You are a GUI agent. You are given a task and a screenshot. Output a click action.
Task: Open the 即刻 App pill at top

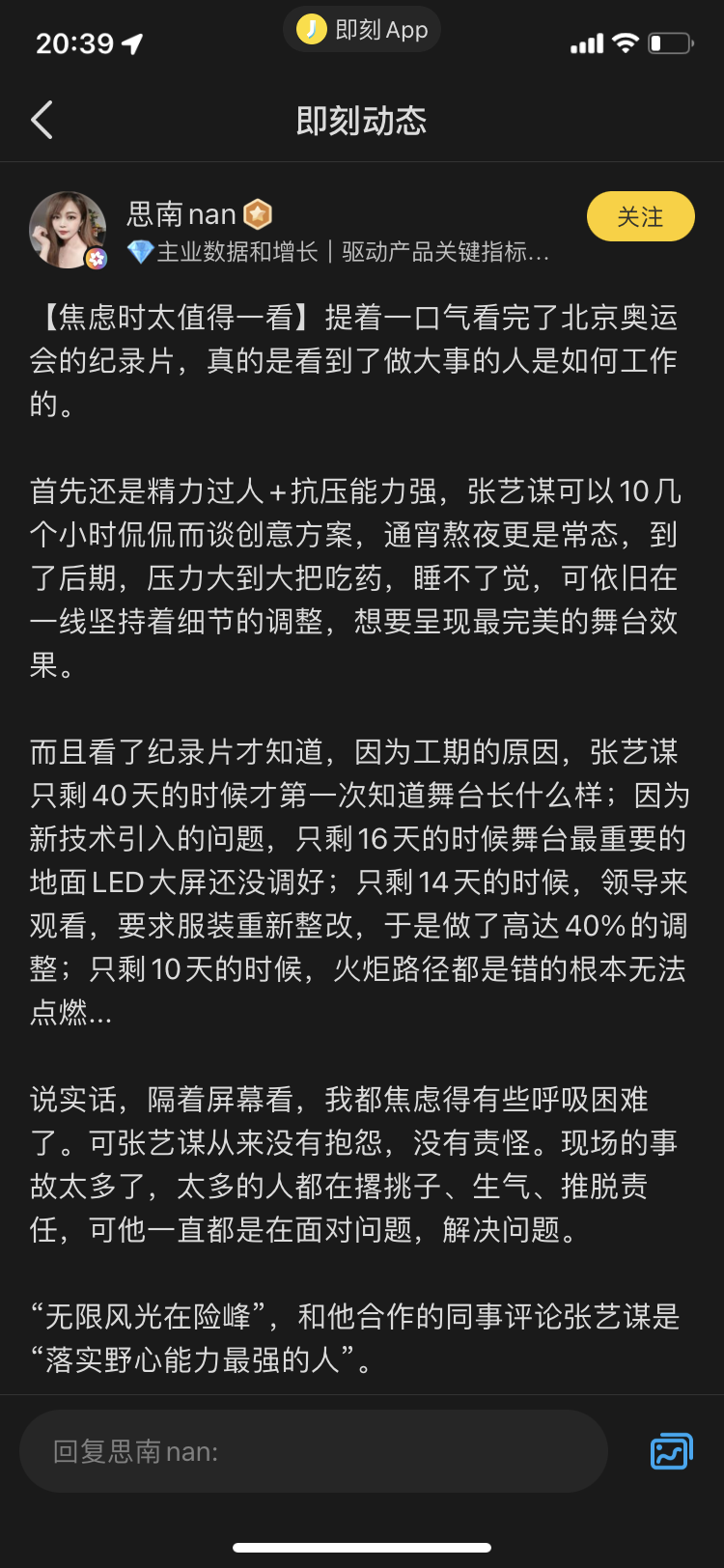(x=362, y=30)
